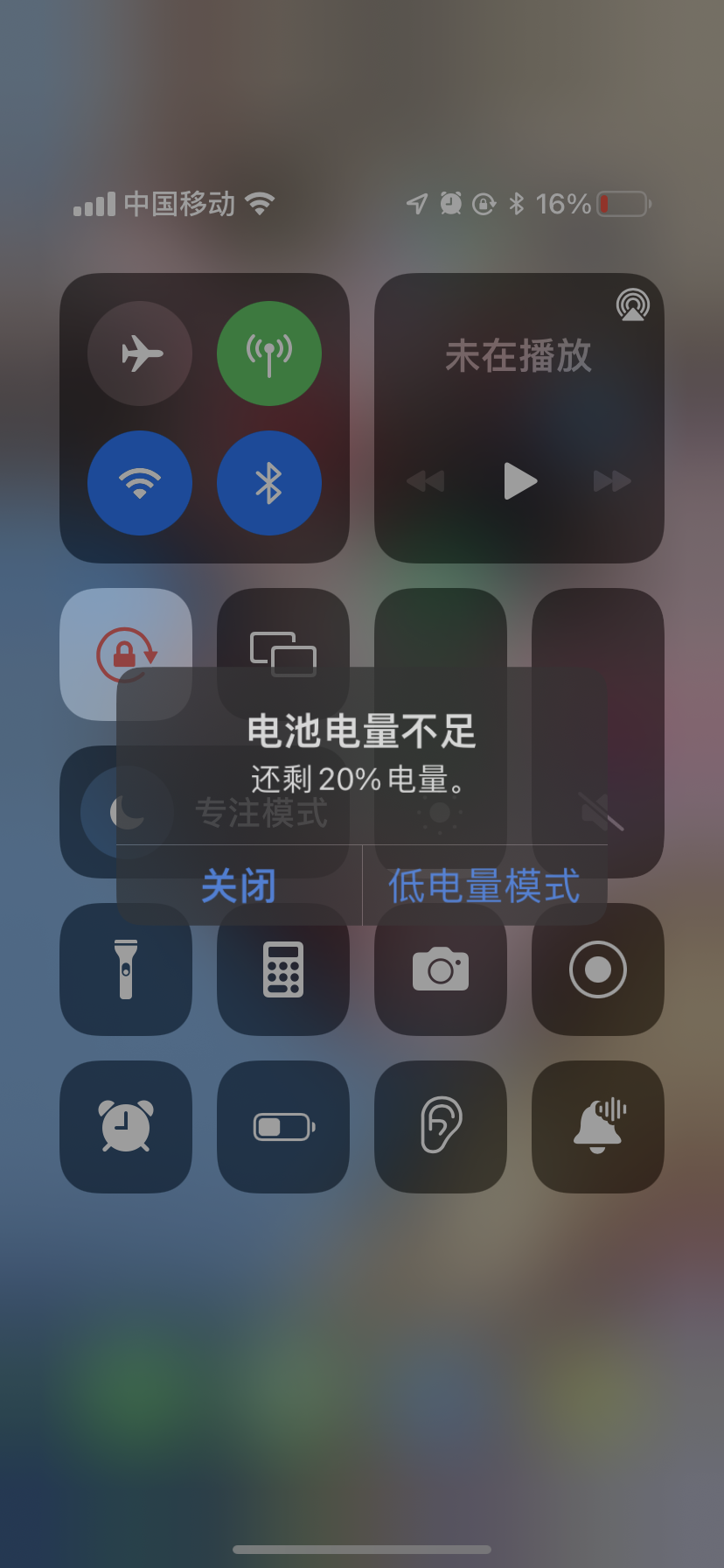The image size is (724, 1568).
Task: Toggle the Wi-Fi button
Action: point(140,483)
